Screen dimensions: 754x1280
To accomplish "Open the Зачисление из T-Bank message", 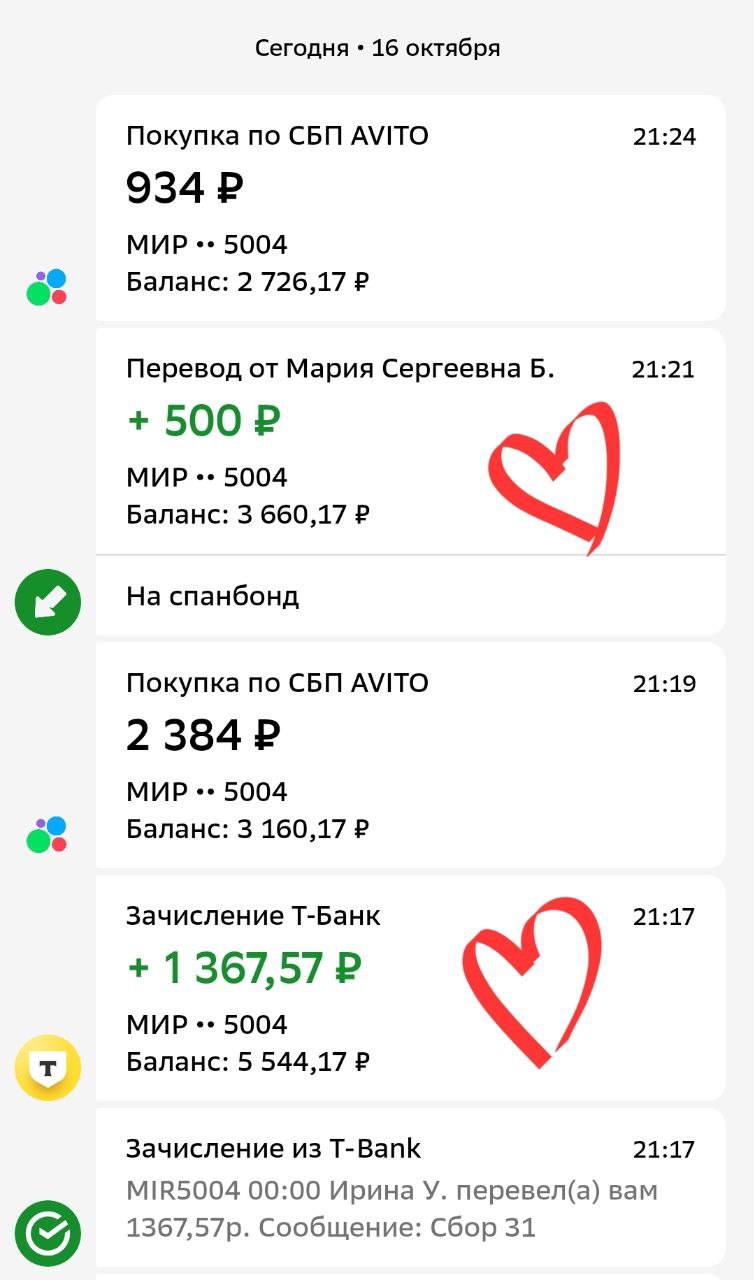I will point(410,1186).
